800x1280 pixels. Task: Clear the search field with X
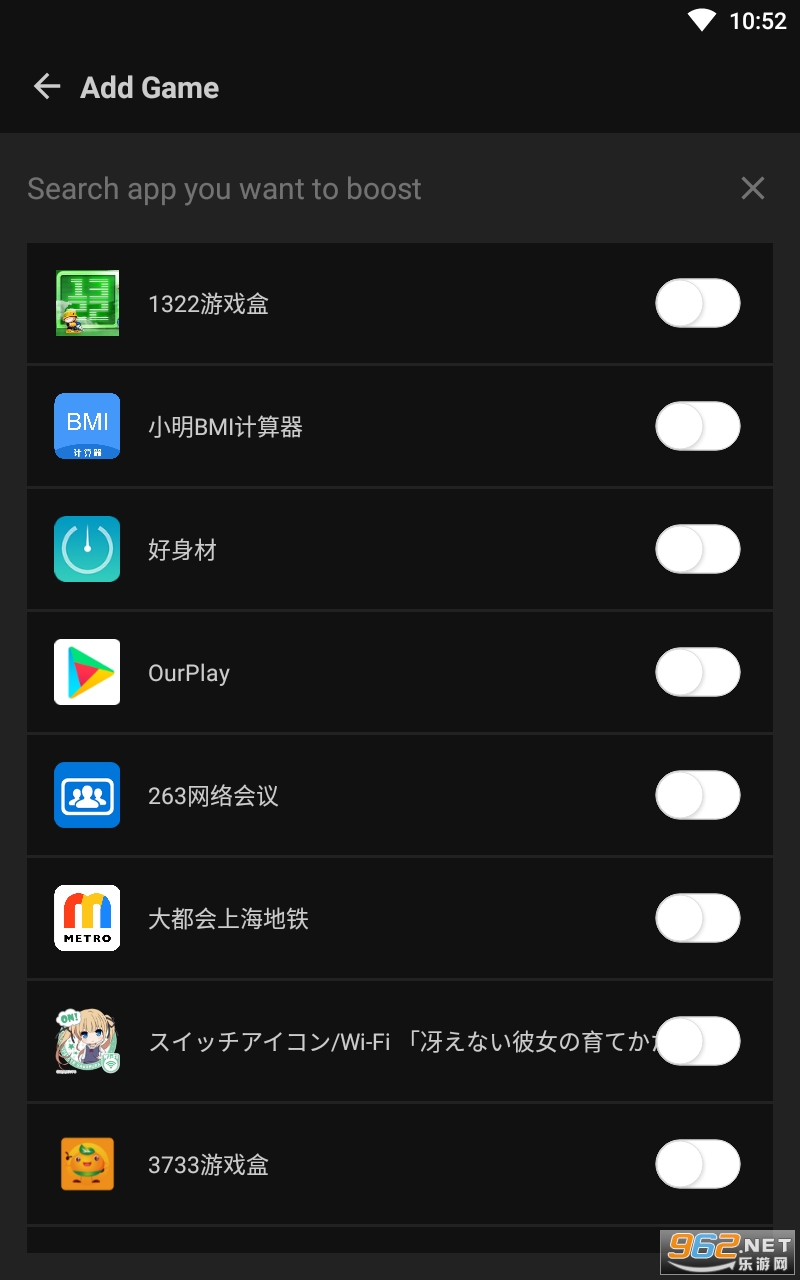[752, 188]
